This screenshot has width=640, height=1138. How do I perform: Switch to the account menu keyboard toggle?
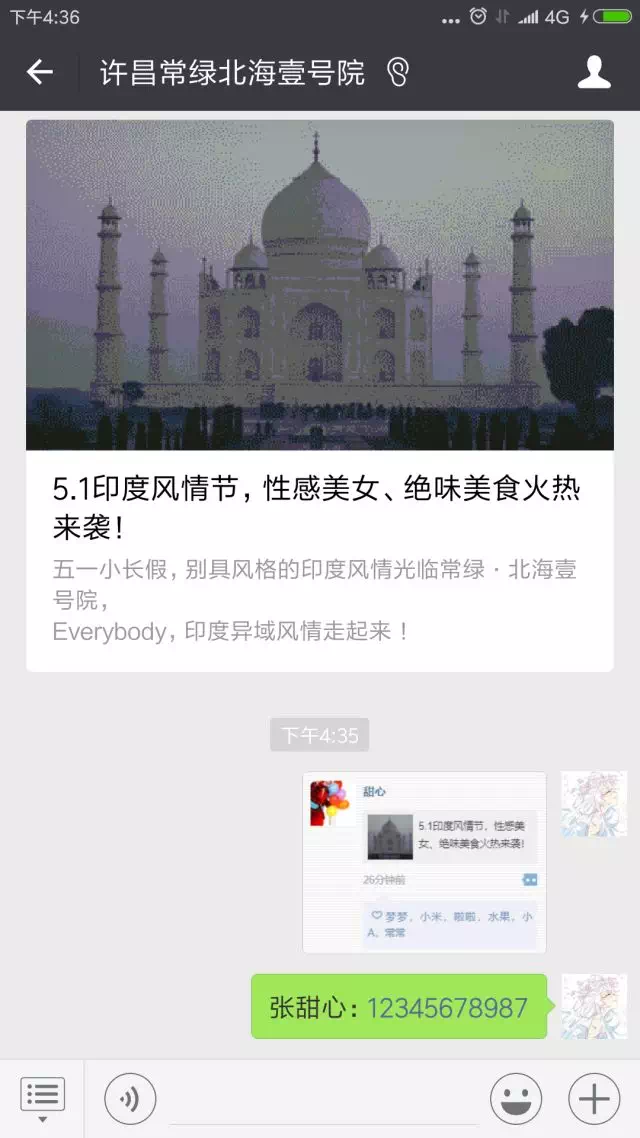pos(42,1098)
